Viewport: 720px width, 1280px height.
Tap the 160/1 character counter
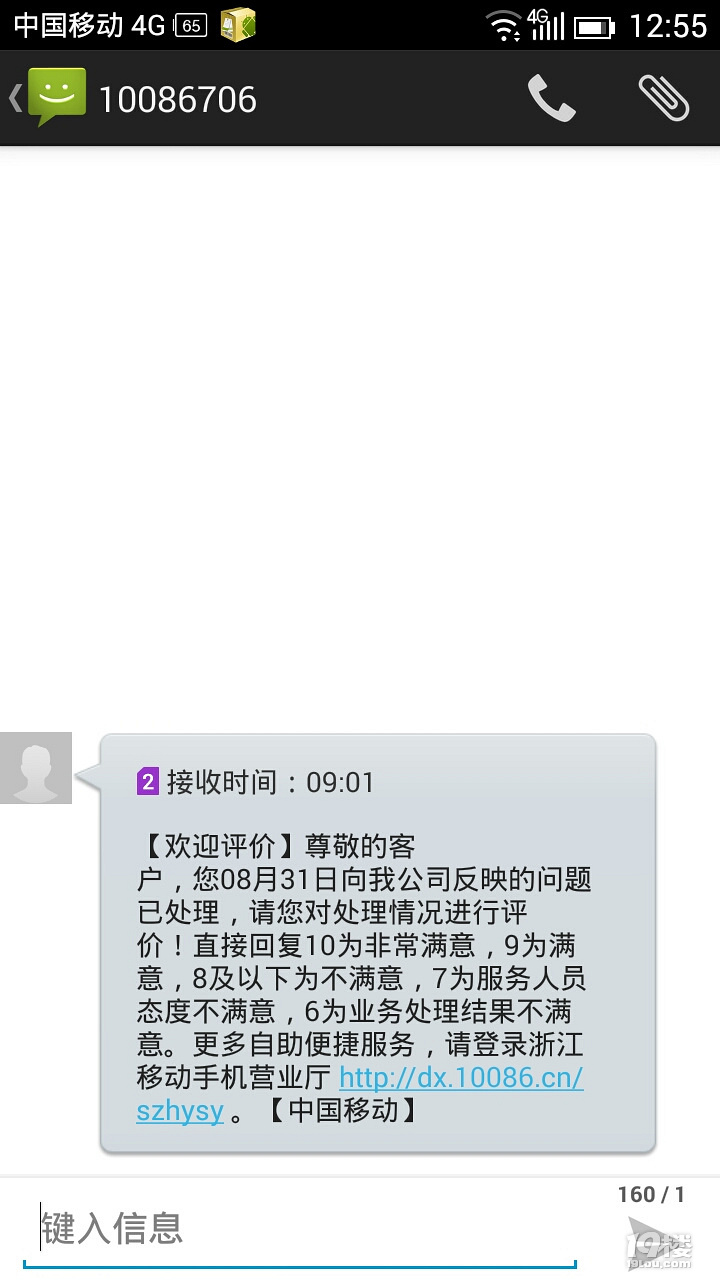tap(652, 1194)
